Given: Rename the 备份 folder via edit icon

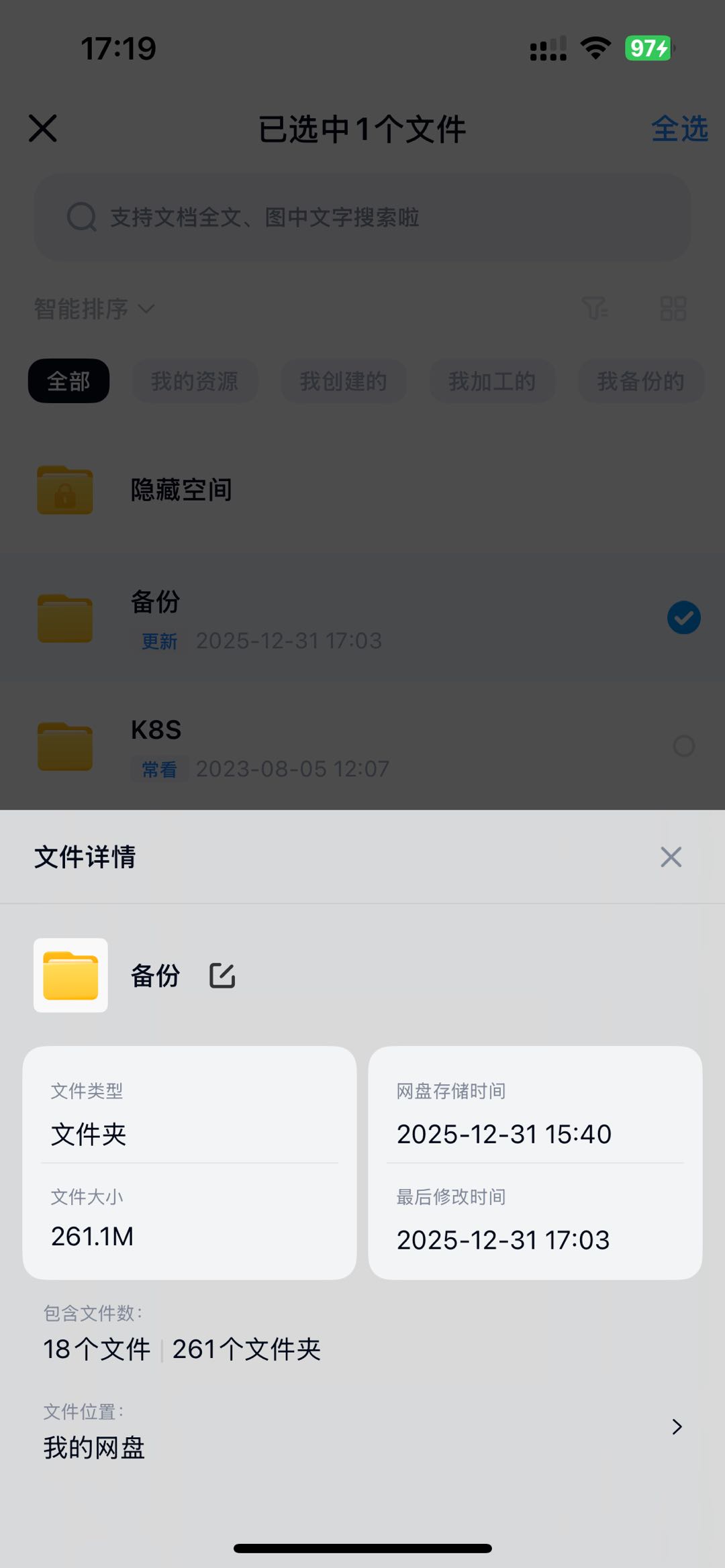Looking at the screenshot, I should pos(222,976).
